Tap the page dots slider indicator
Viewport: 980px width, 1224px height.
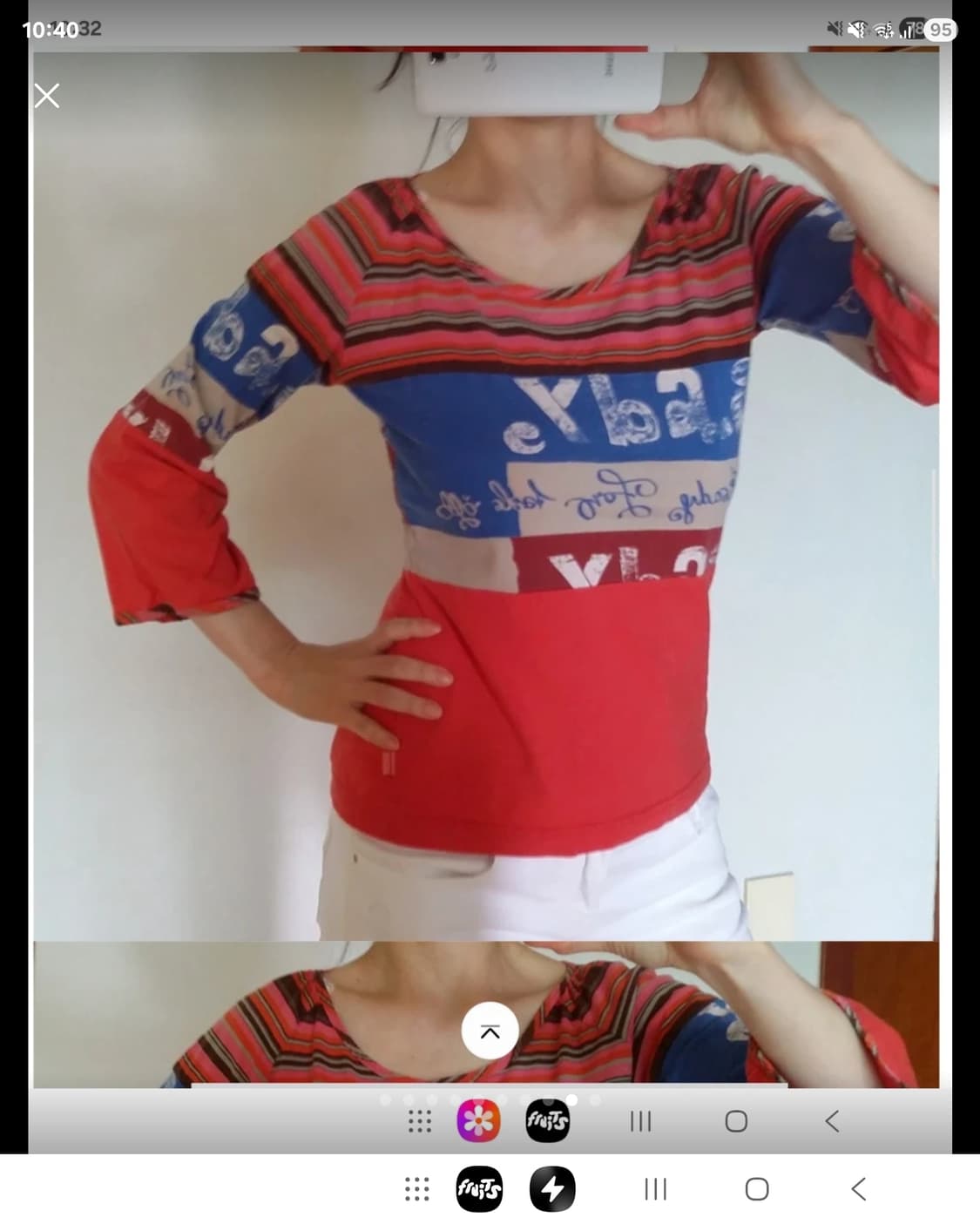[x=488, y=1099]
